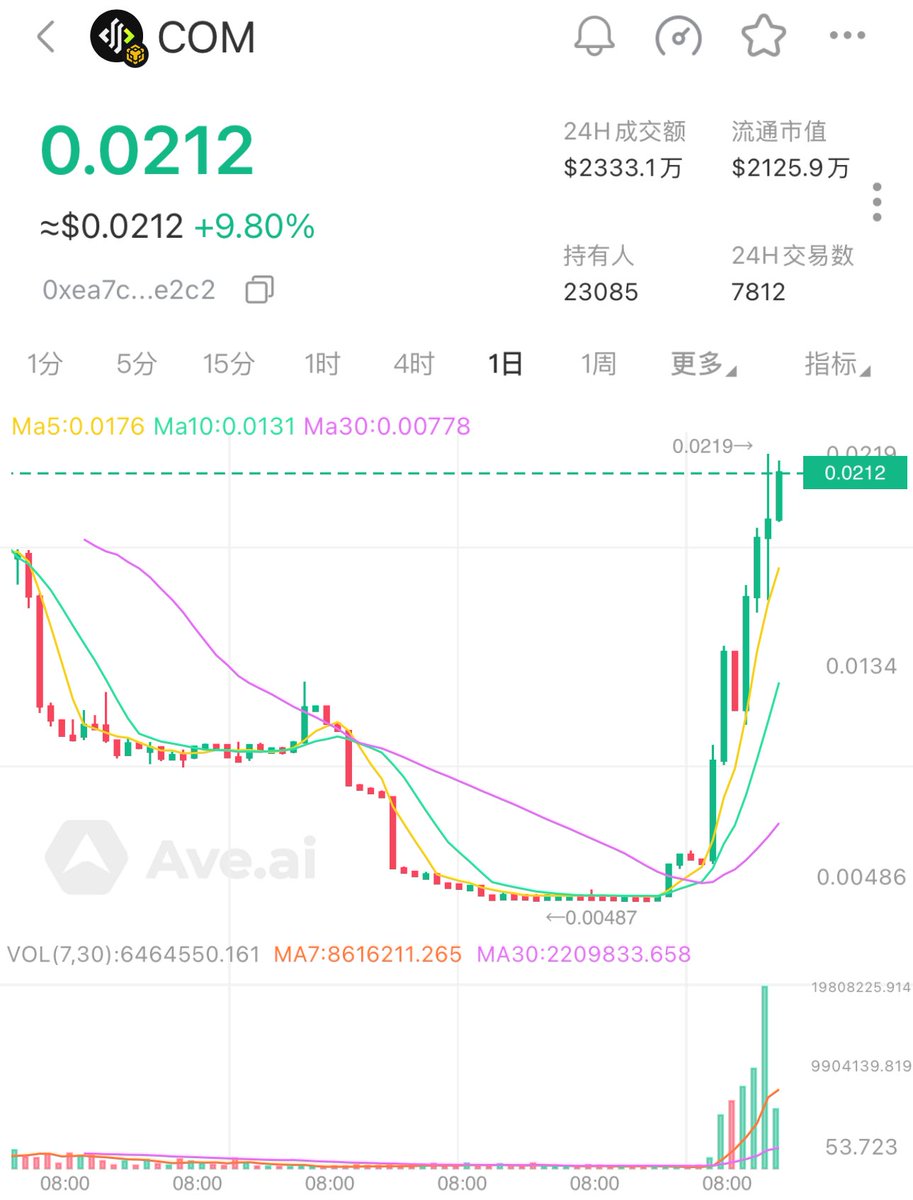Change the chart to 1时 interval
The image size is (913, 1200).
tap(322, 364)
